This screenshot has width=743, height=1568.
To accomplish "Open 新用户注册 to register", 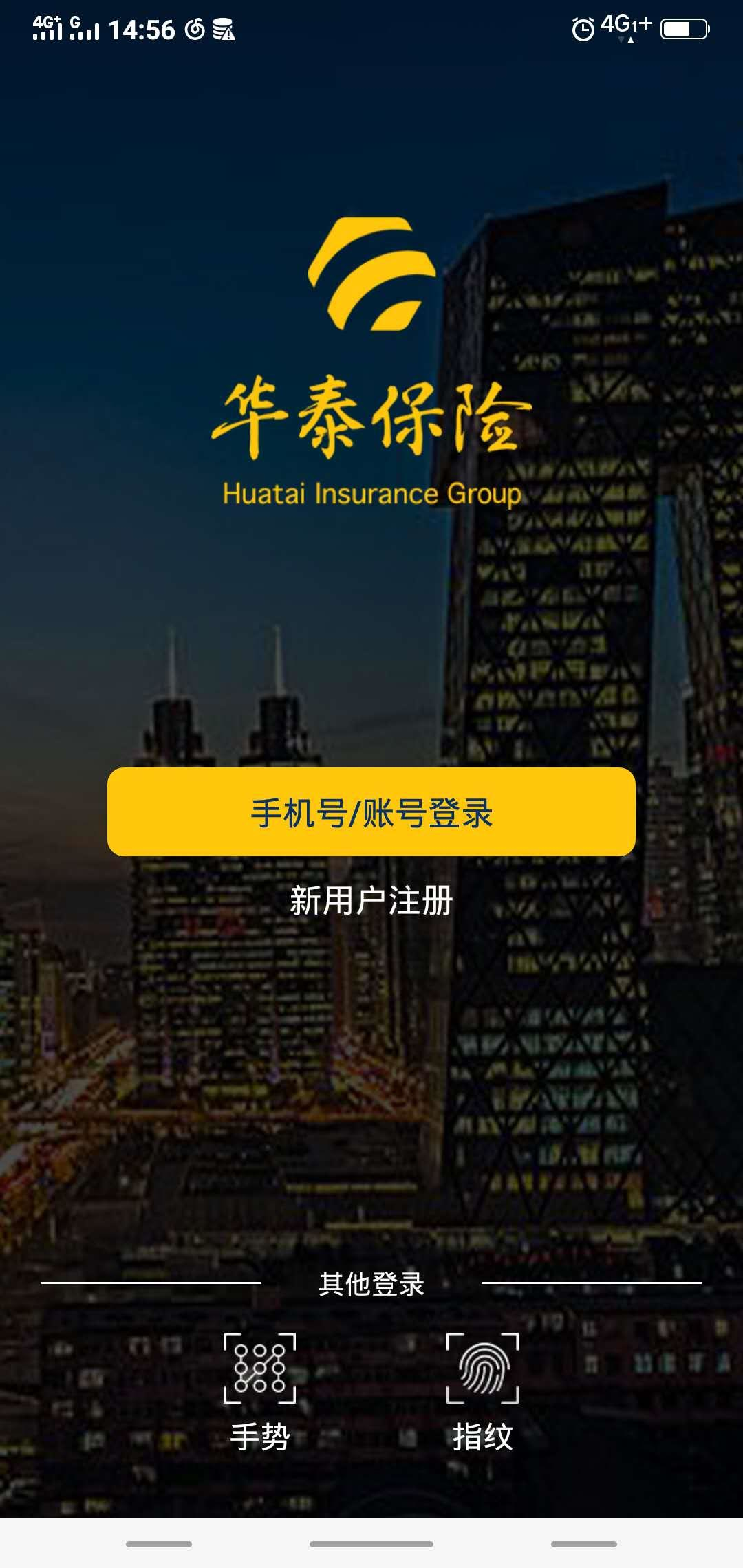I will [x=371, y=900].
